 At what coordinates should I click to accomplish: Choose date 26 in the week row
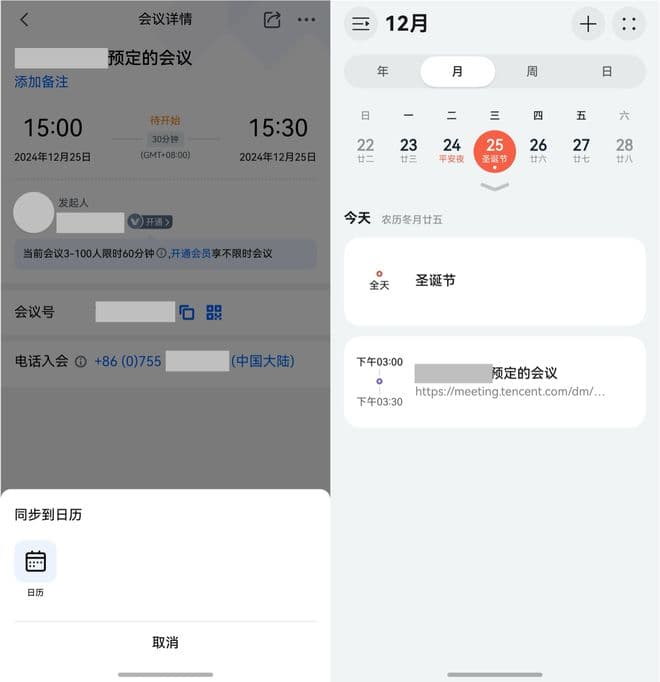click(538, 150)
